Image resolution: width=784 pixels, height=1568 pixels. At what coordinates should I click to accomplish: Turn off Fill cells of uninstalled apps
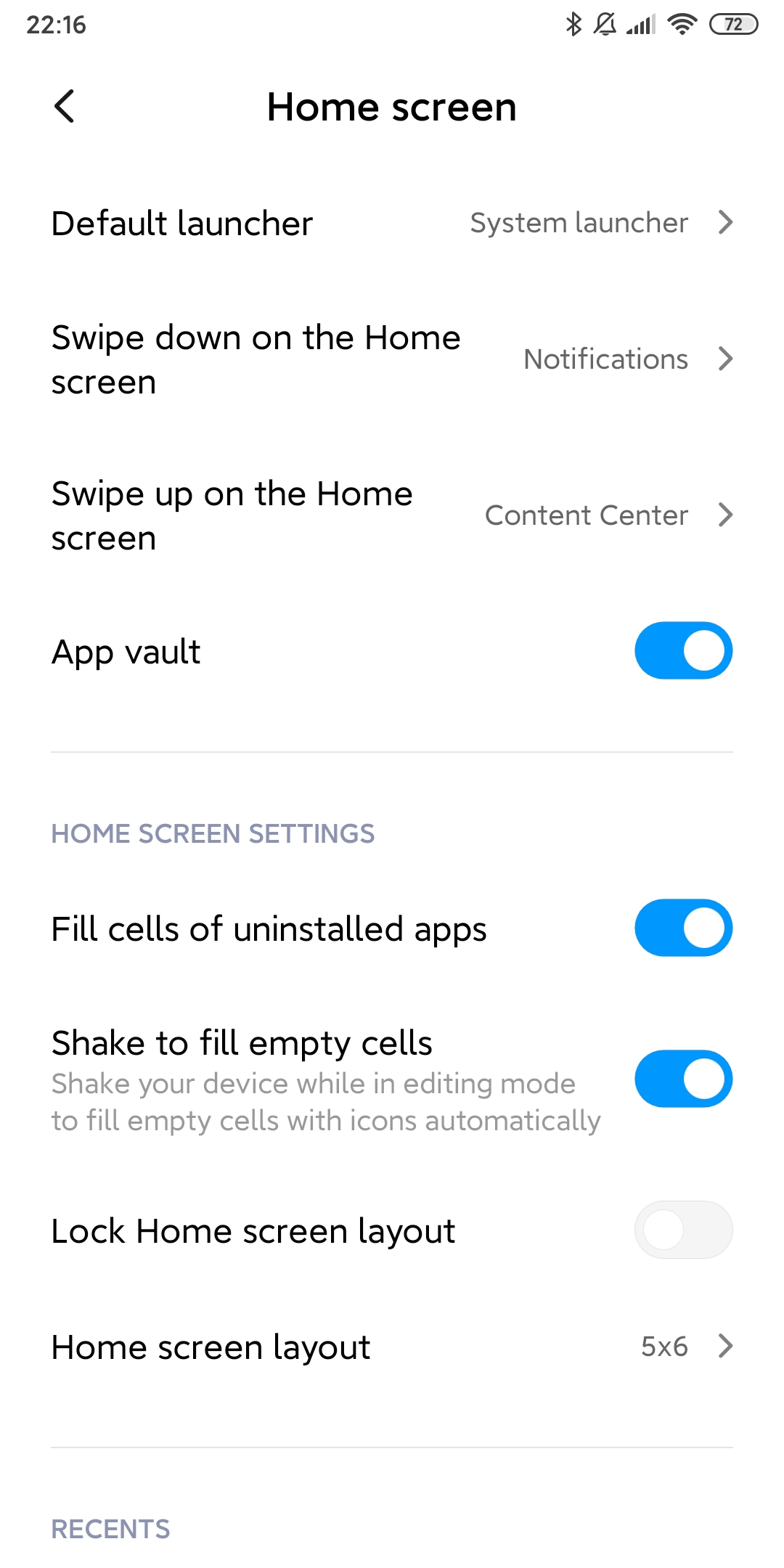683,928
